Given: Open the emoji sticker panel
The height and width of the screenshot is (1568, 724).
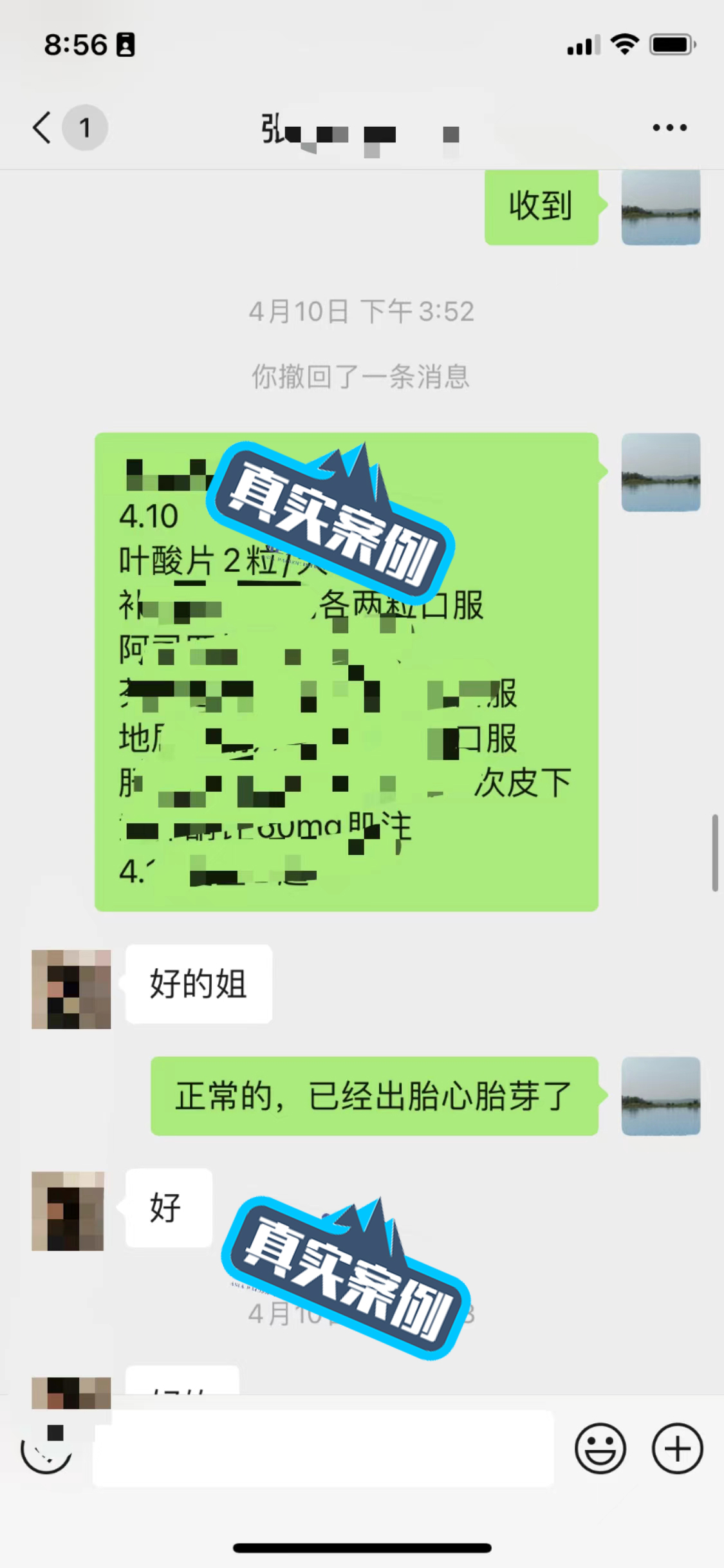Looking at the screenshot, I should coord(600,1449).
